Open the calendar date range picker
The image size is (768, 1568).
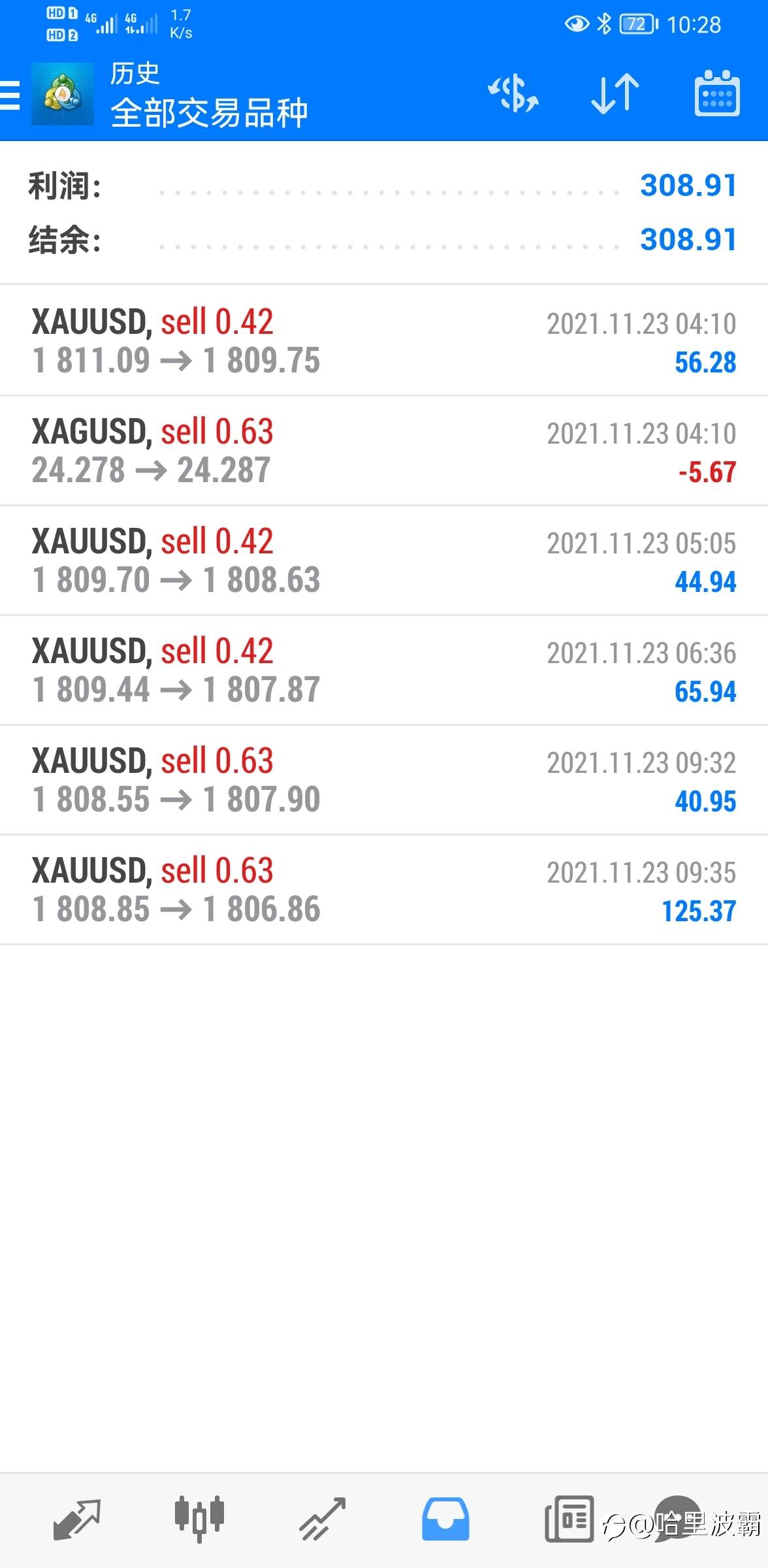tap(716, 93)
